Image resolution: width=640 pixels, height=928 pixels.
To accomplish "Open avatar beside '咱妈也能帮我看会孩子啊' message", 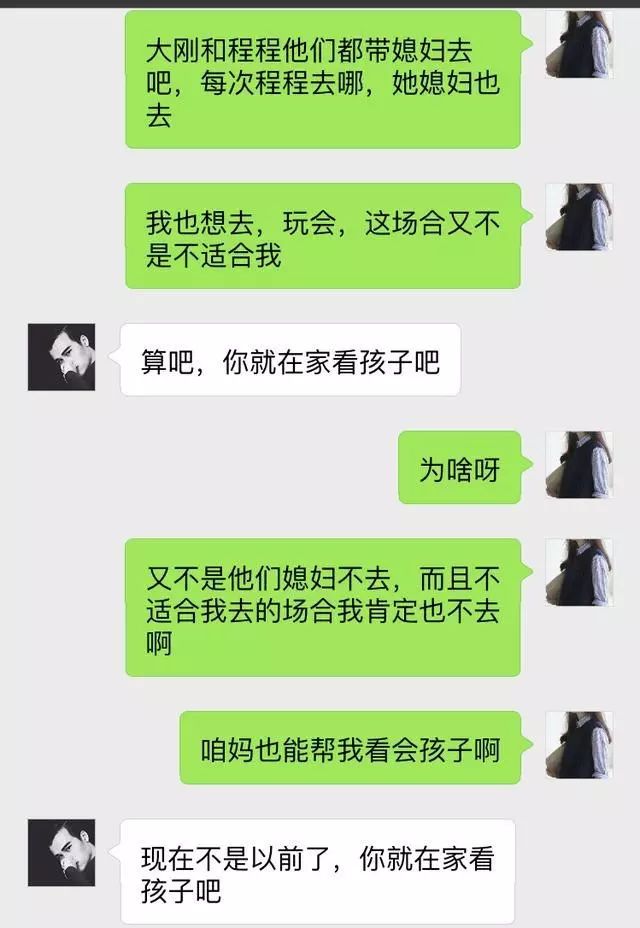I will 578,745.
